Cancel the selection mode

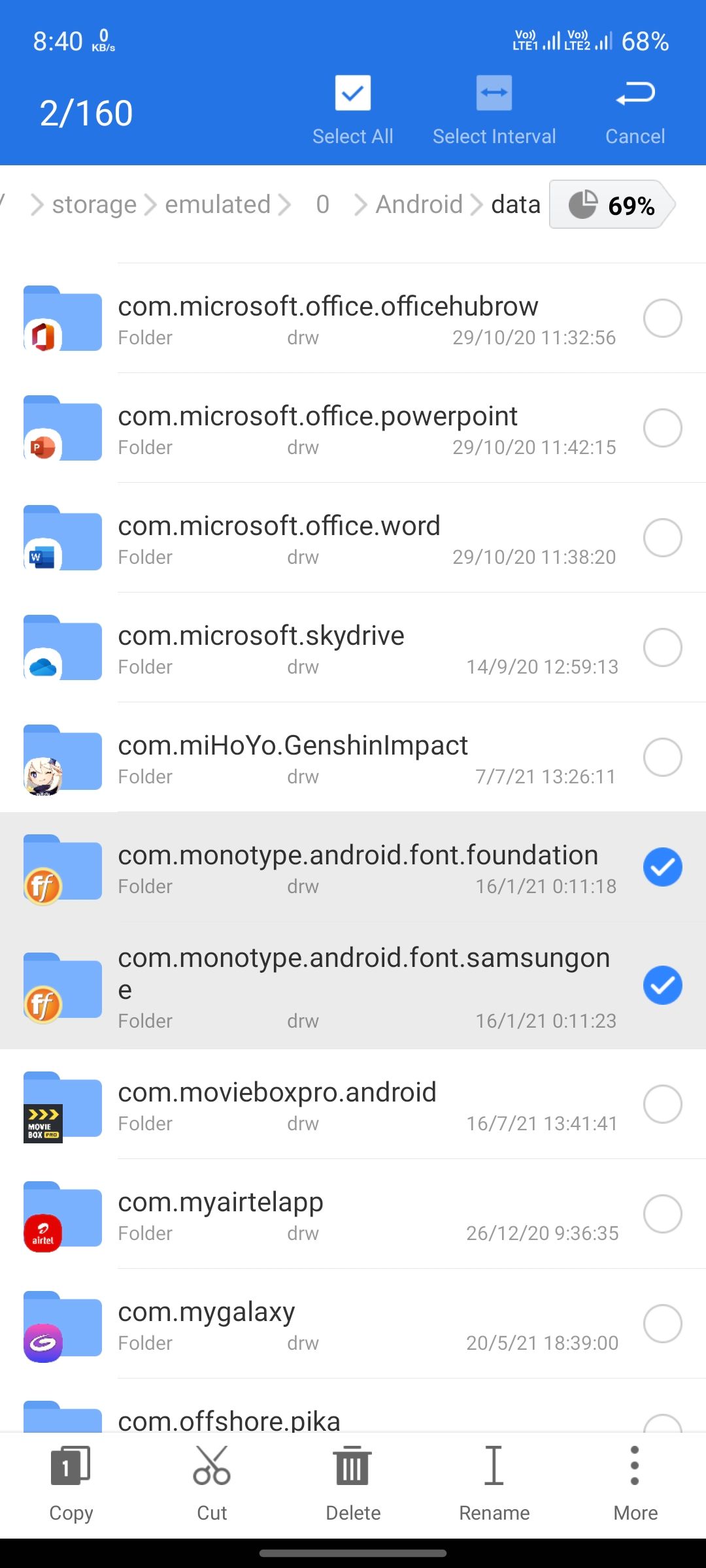pos(635,109)
